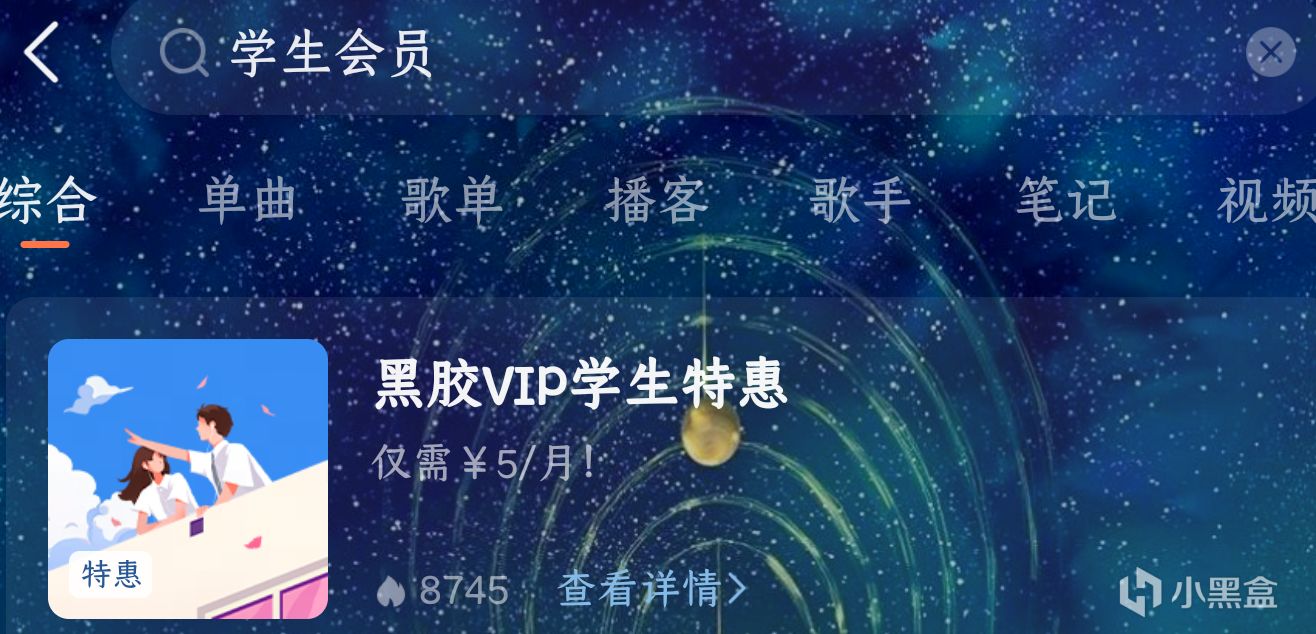Switch to the 歌手 tab

tap(860, 199)
